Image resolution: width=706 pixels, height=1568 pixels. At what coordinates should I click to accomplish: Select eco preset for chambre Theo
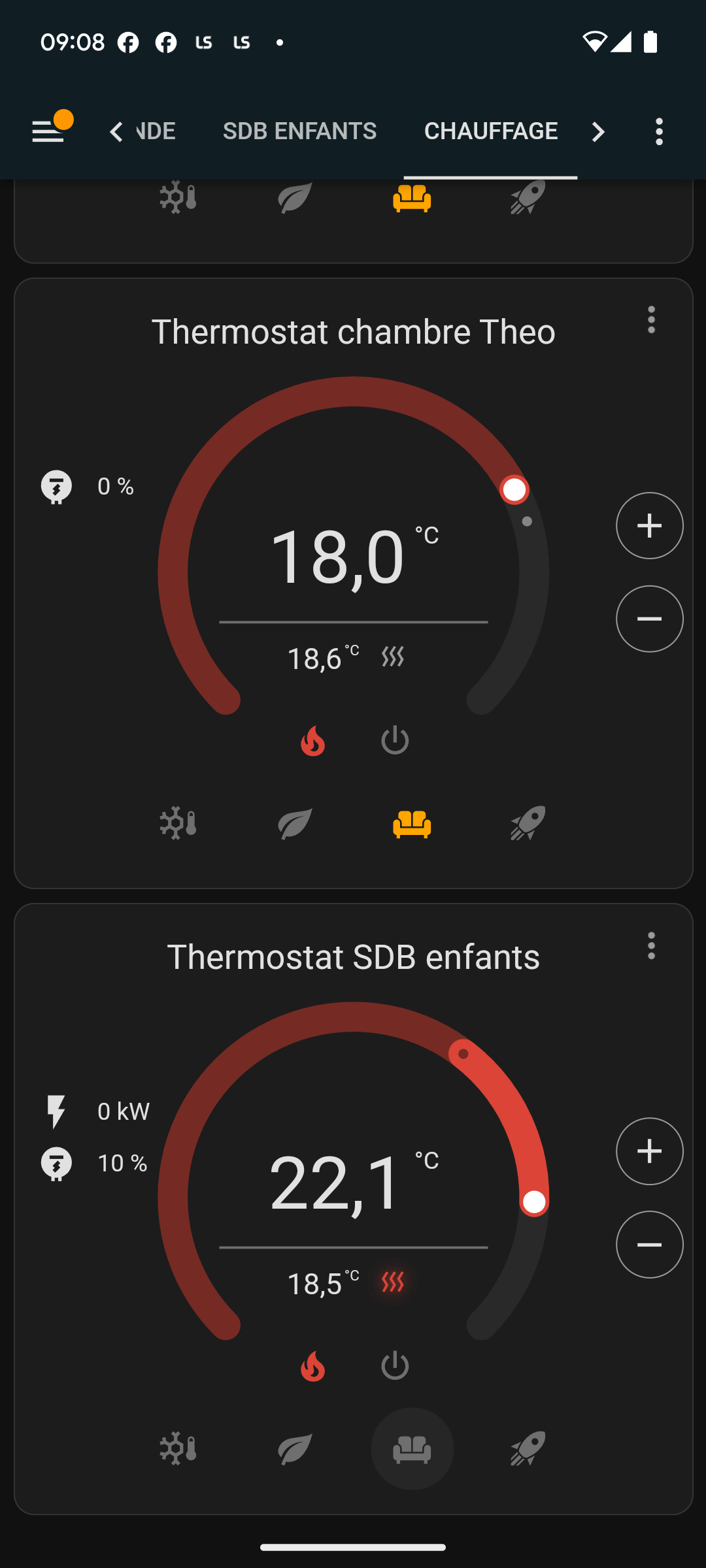(x=295, y=823)
